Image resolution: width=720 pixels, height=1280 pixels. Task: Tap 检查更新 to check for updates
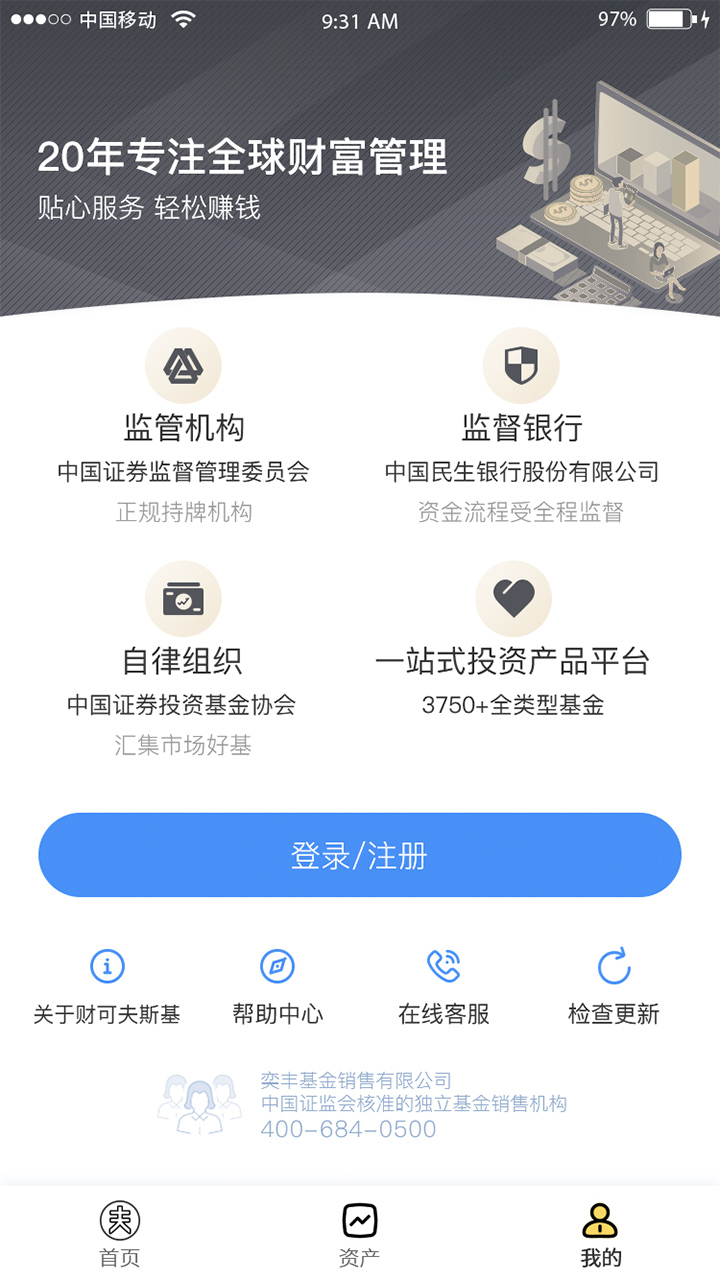[x=613, y=987]
